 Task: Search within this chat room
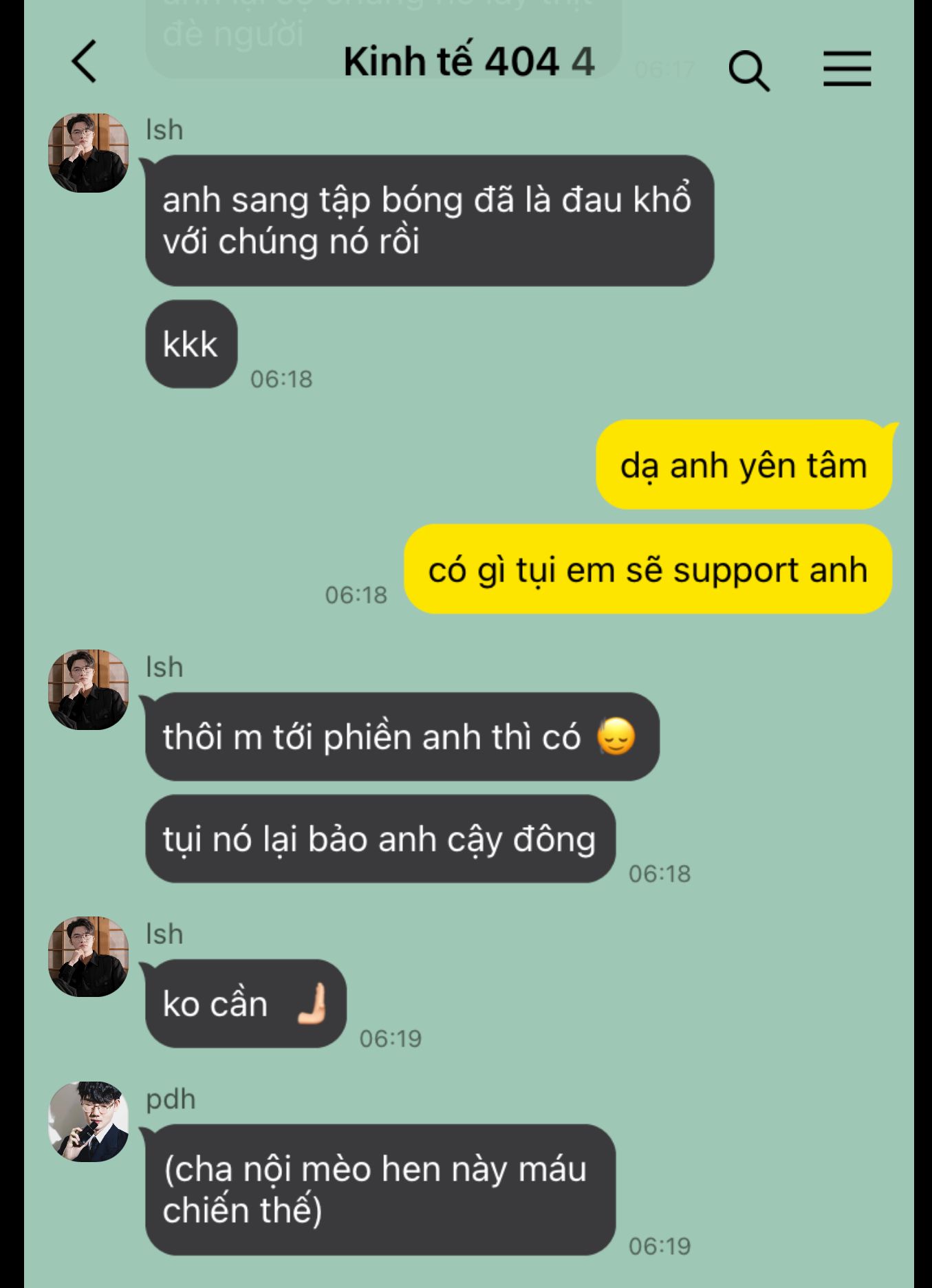pyautogui.click(x=748, y=70)
